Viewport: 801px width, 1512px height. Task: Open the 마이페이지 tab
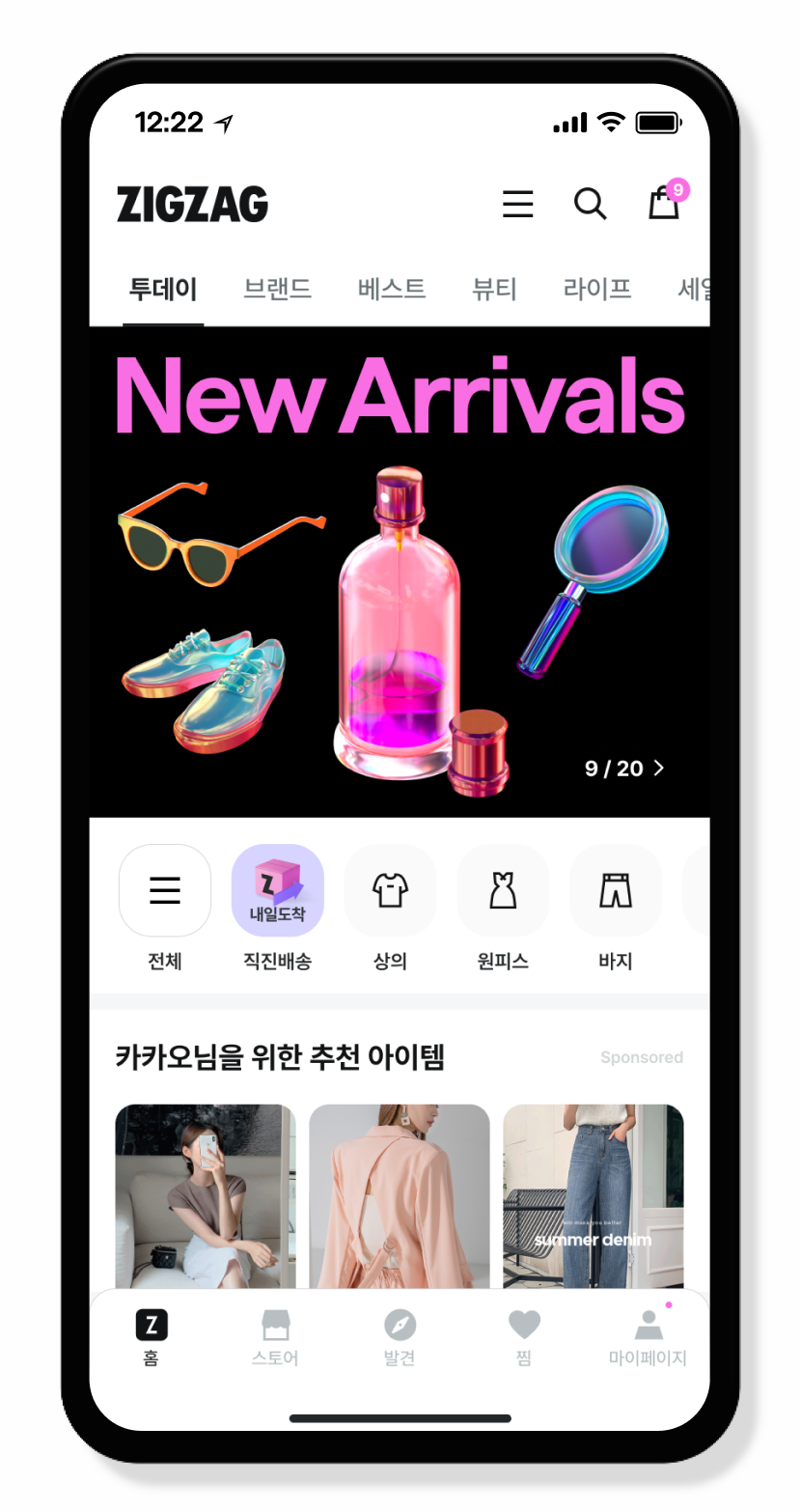coord(648,1337)
